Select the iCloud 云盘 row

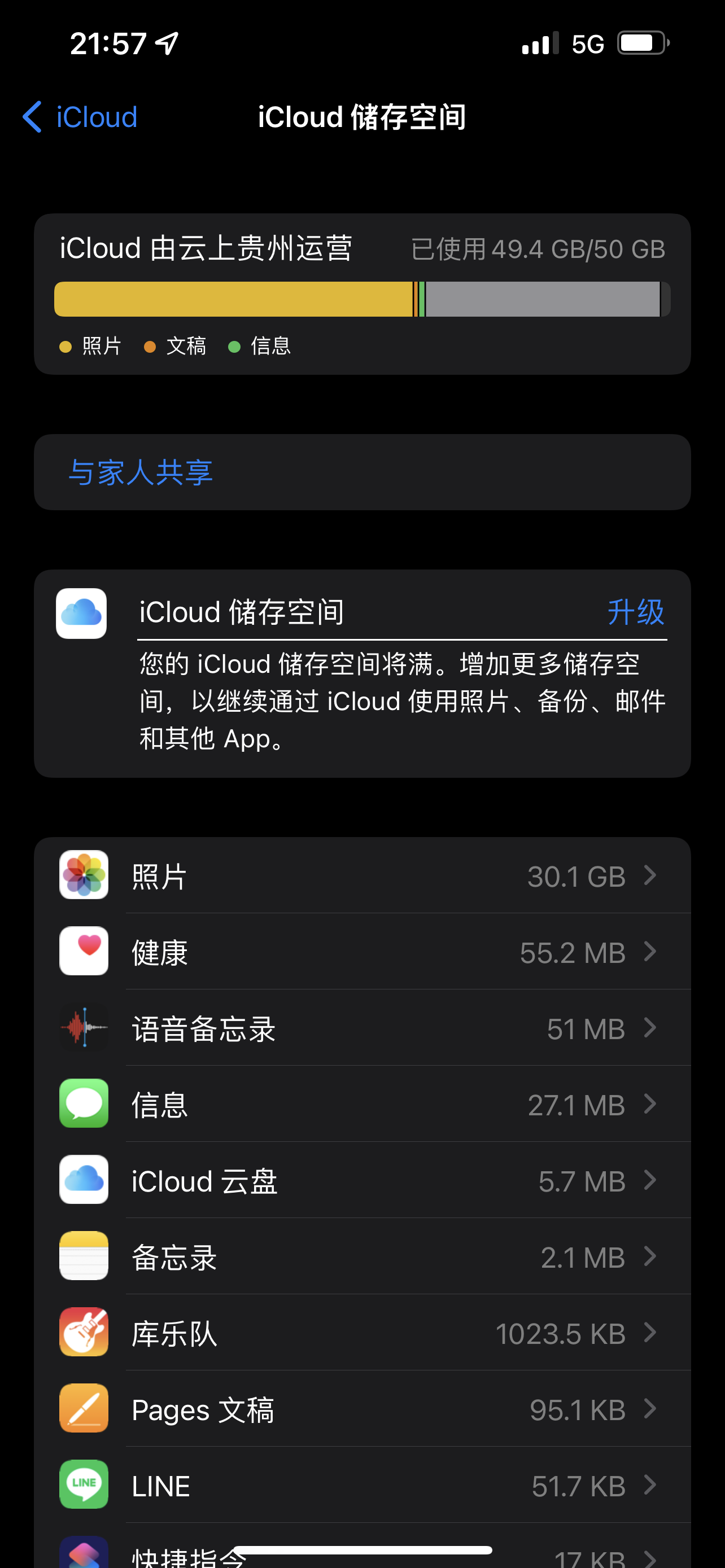point(361,1180)
